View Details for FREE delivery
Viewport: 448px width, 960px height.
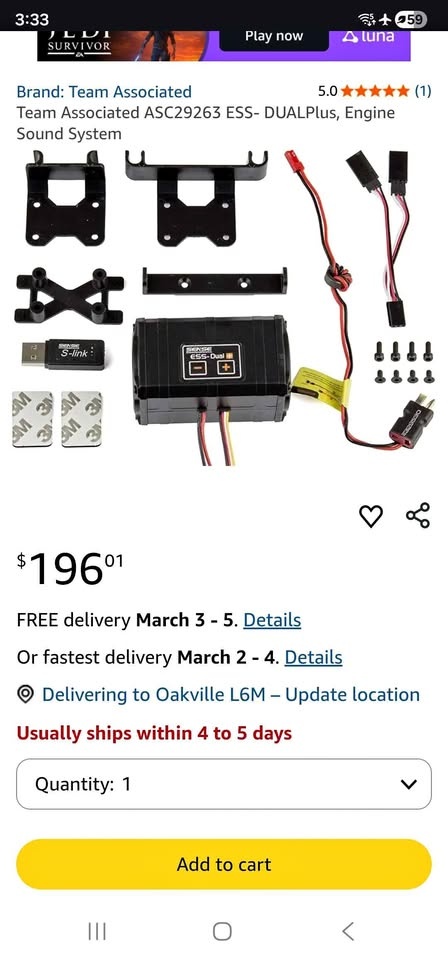tap(272, 620)
